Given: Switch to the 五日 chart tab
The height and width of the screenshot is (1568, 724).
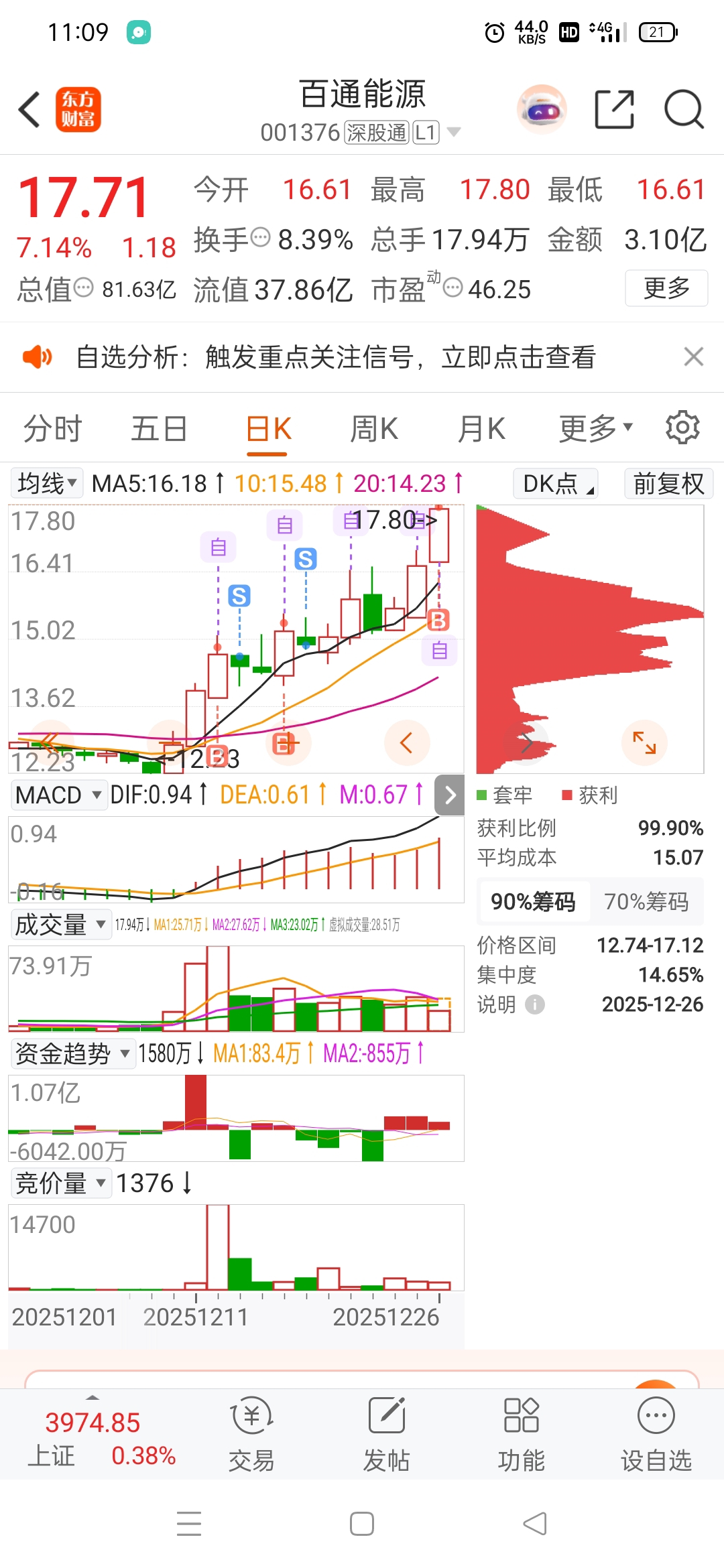Looking at the screenshot, I should pyautogui.click(x=159, y=429).
